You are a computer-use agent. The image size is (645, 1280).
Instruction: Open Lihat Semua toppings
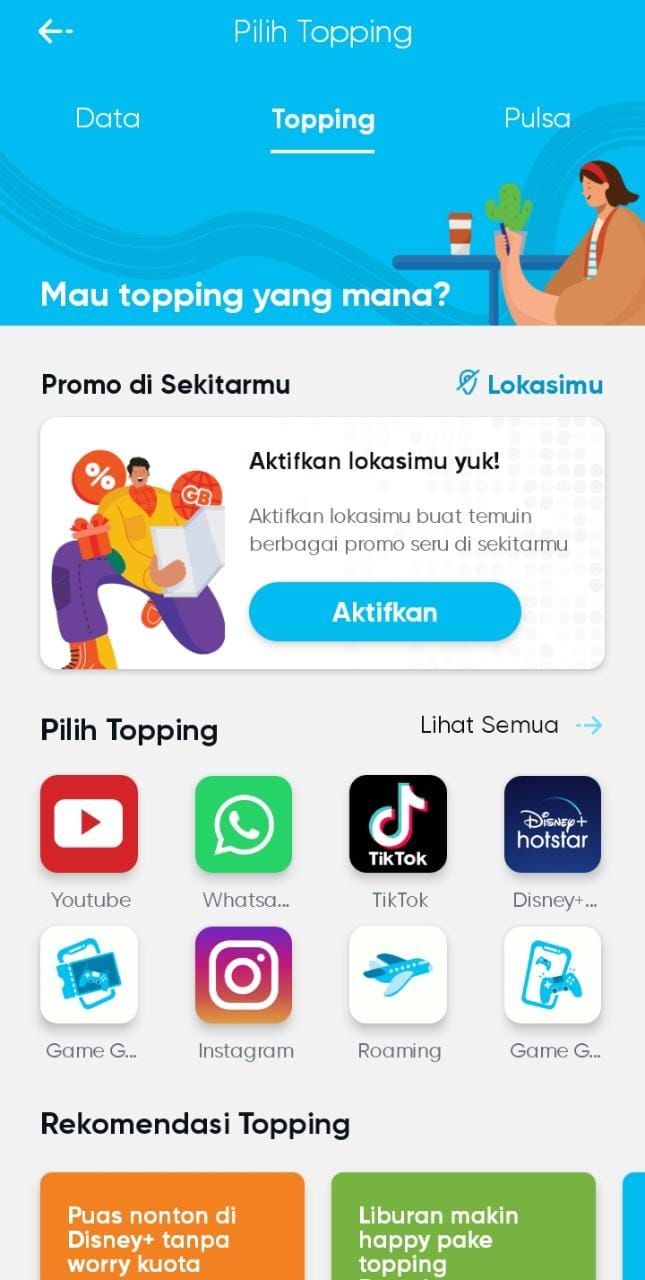pyautogui.click(x=510, y=725)
